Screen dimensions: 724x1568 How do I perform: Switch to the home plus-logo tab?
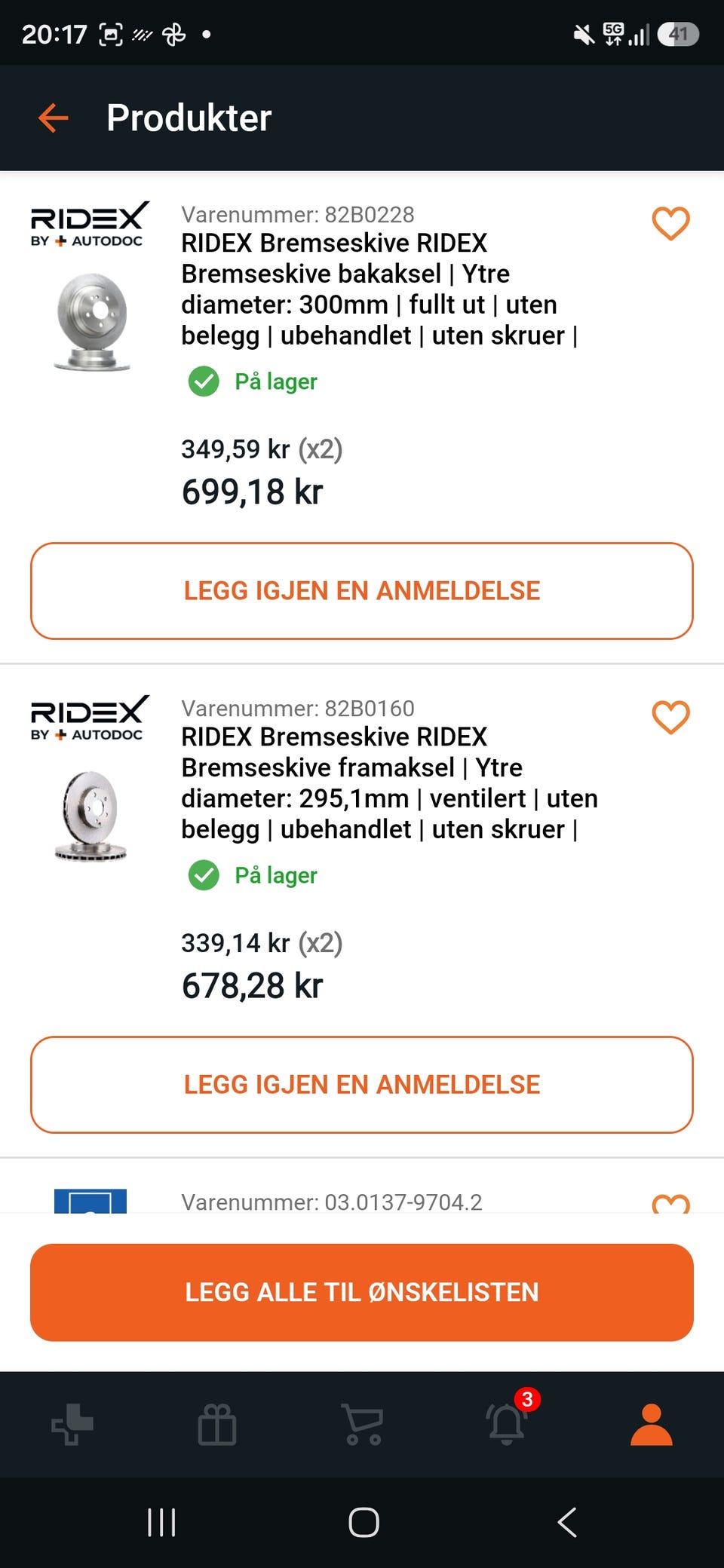click(x=72, y=1424)
